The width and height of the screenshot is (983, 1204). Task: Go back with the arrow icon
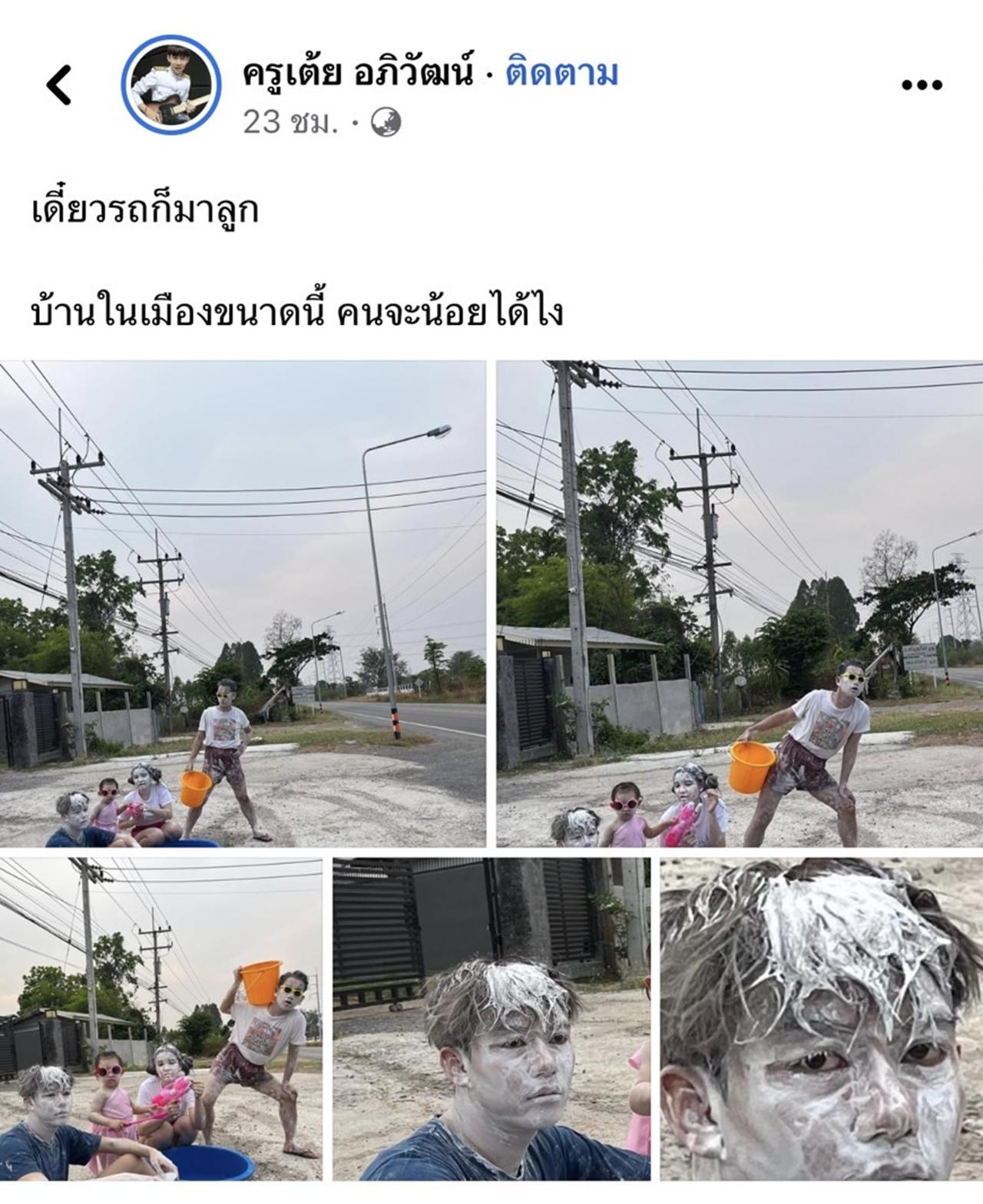pos(59,84)
